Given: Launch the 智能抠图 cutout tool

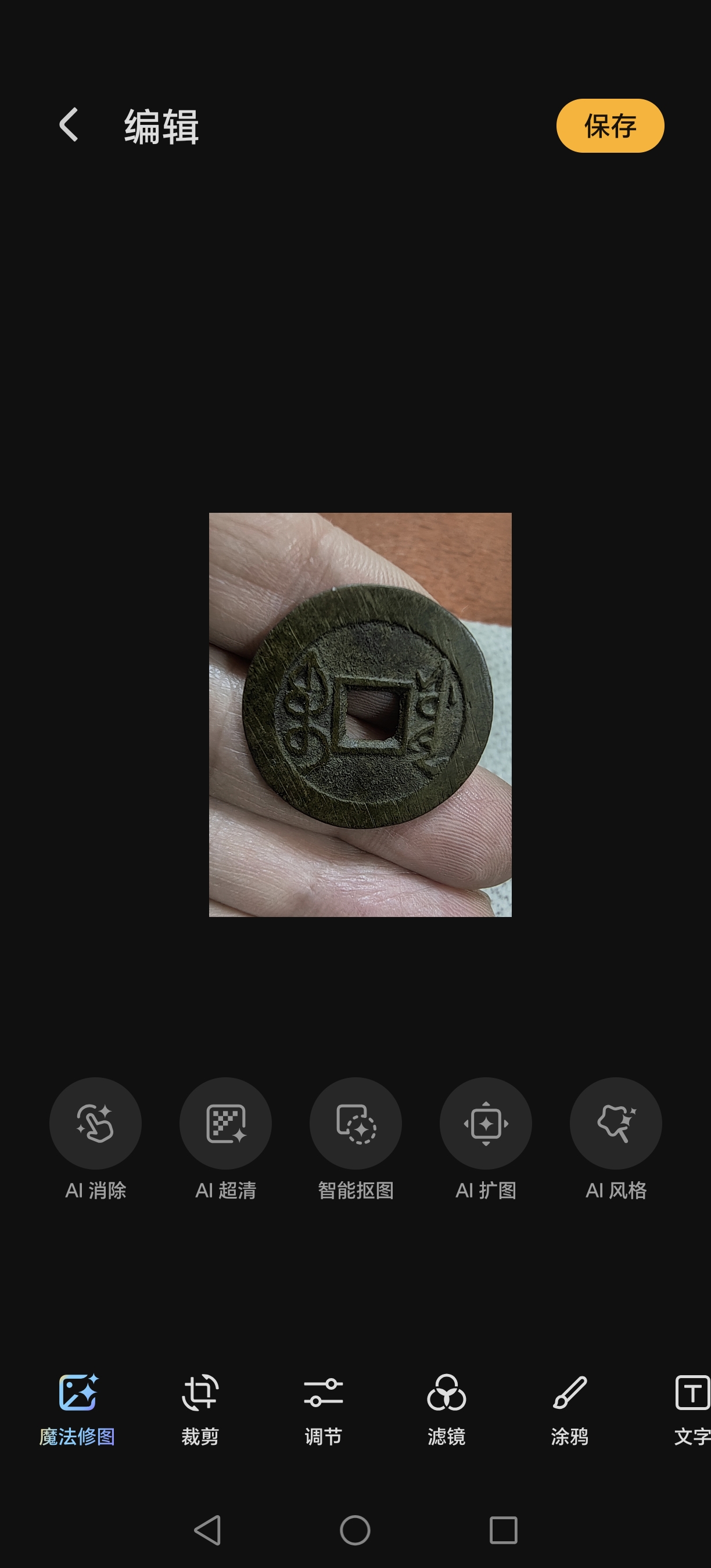Looking at the screenshot, I should point(355,1124).
